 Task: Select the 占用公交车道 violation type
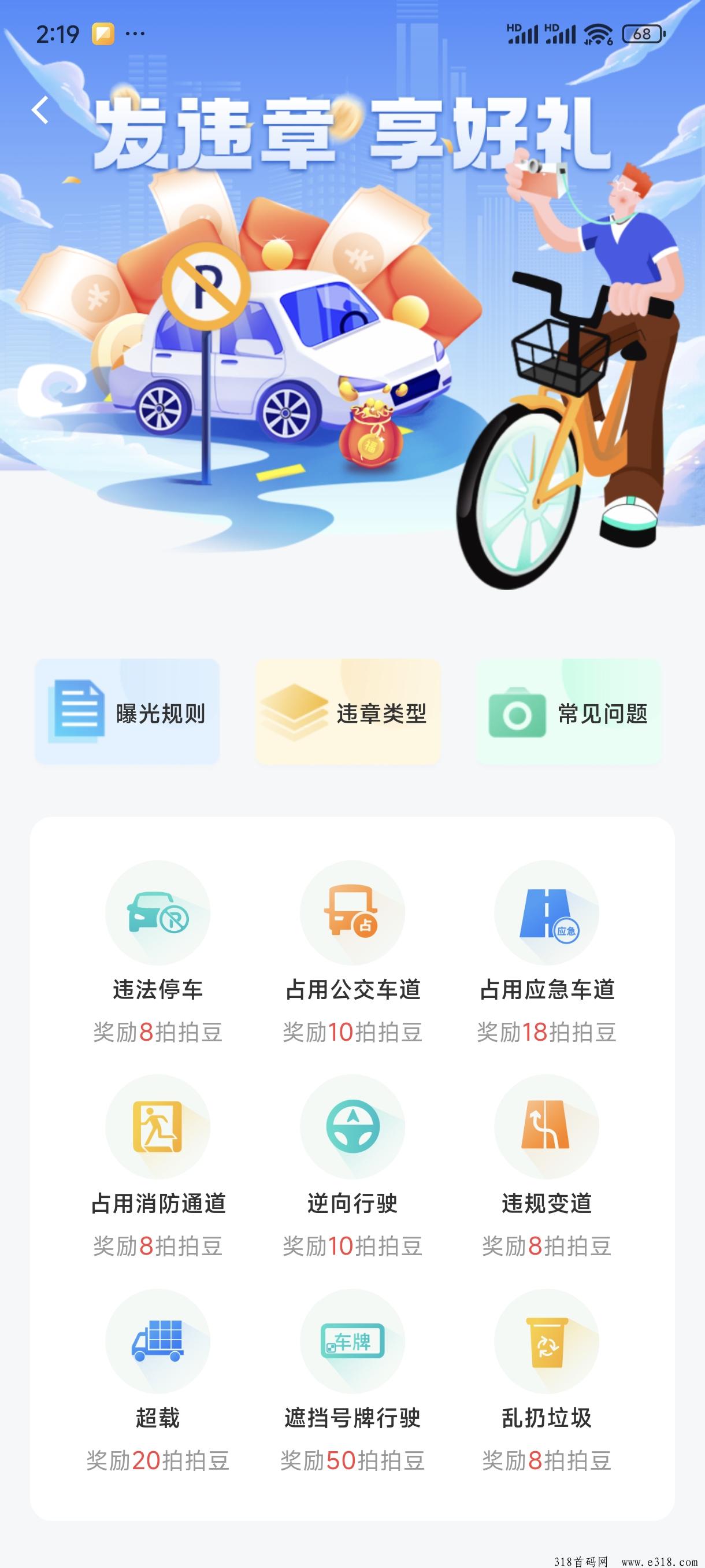(x=352, y=953)
